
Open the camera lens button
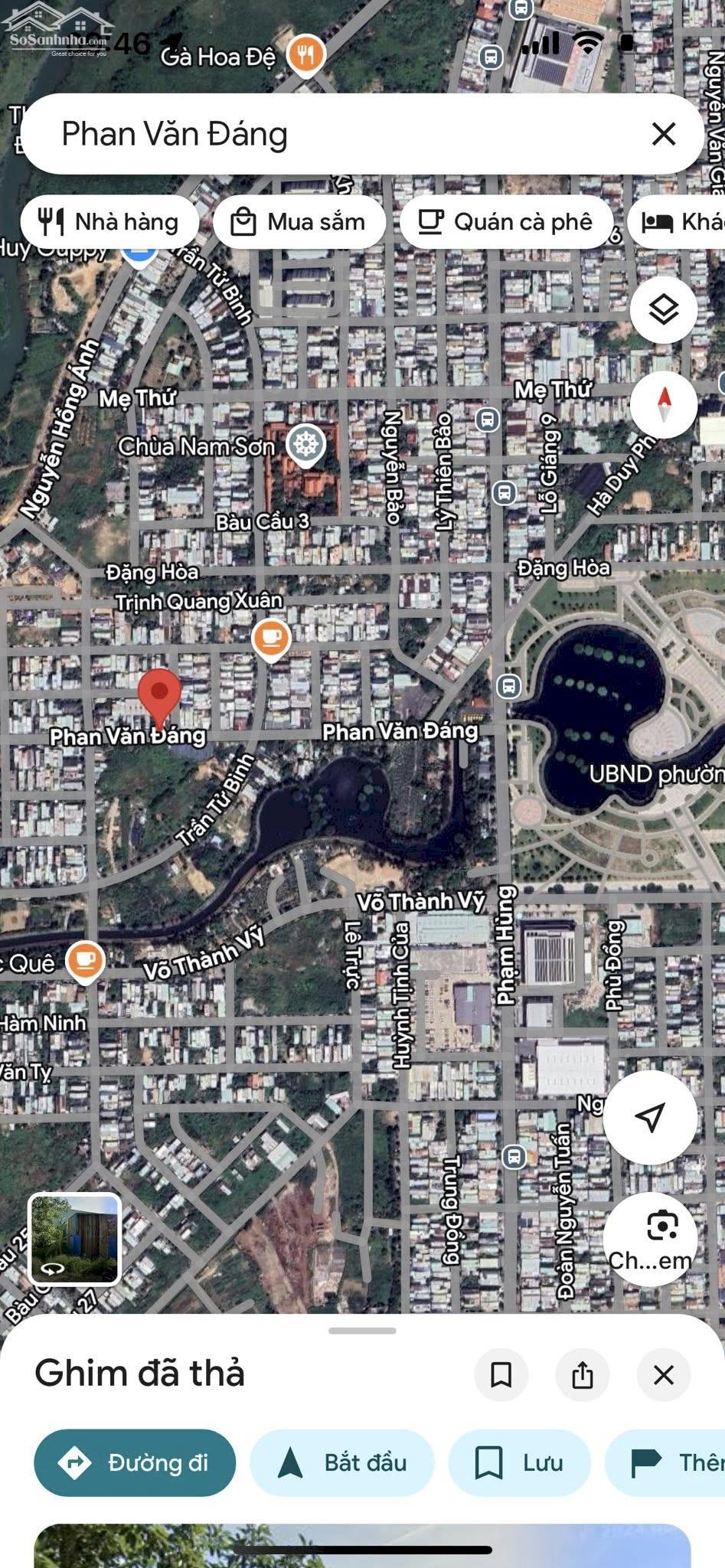[650, 1238]
